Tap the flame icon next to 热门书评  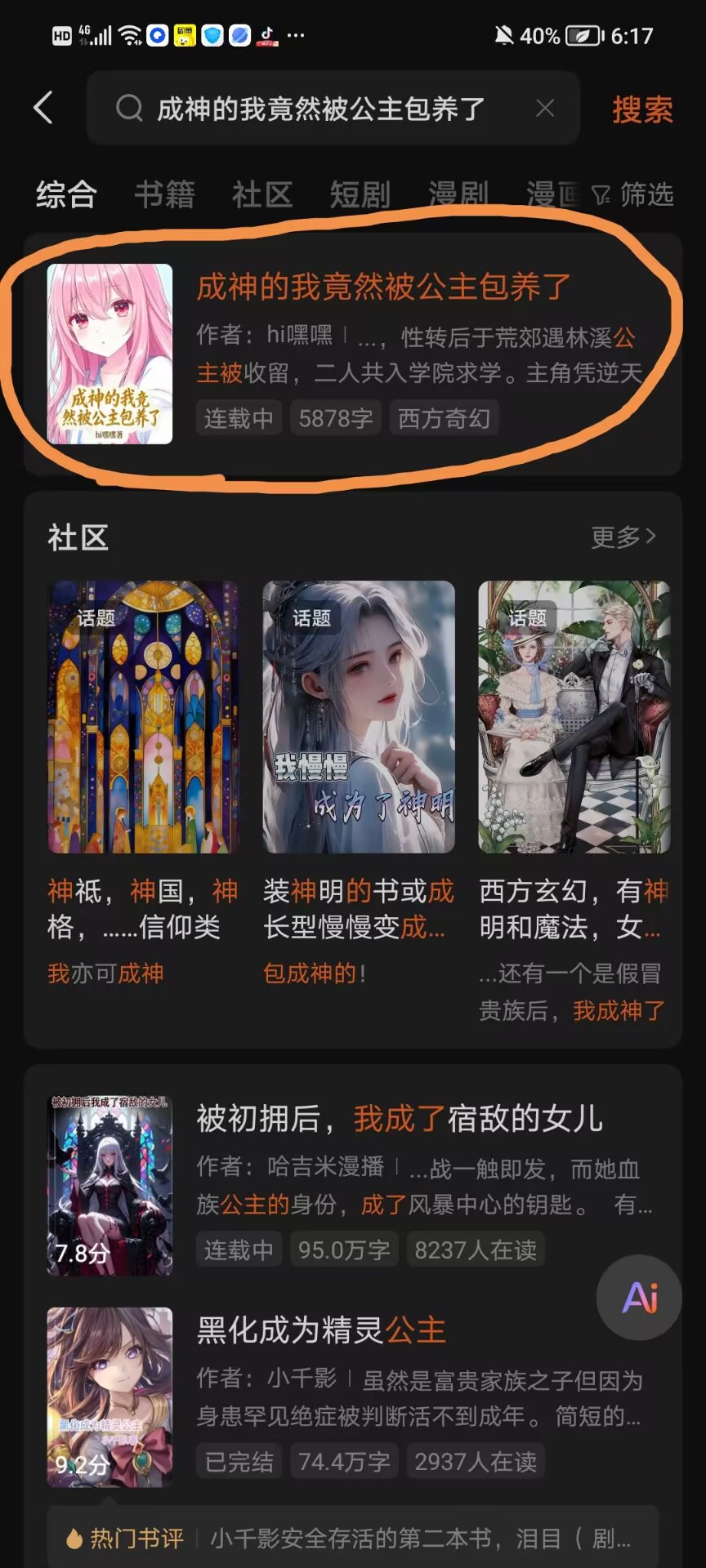(74, 1539)
